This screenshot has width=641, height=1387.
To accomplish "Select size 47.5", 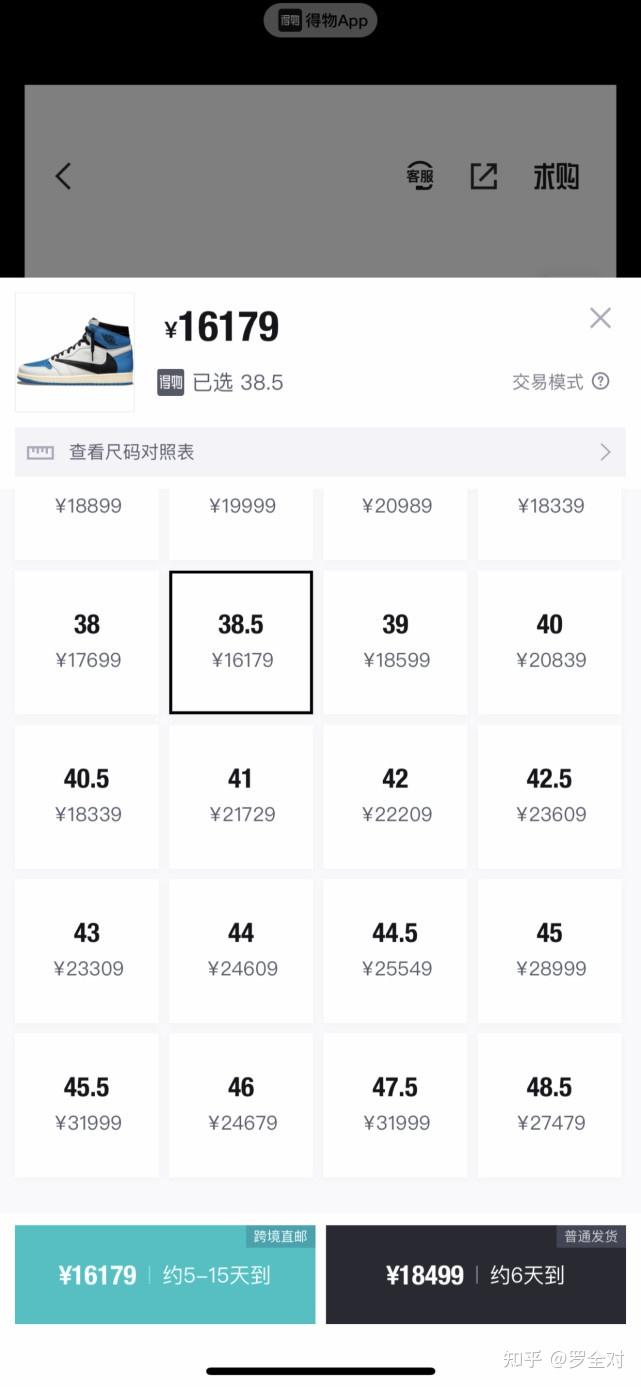I will (395, 1104).
